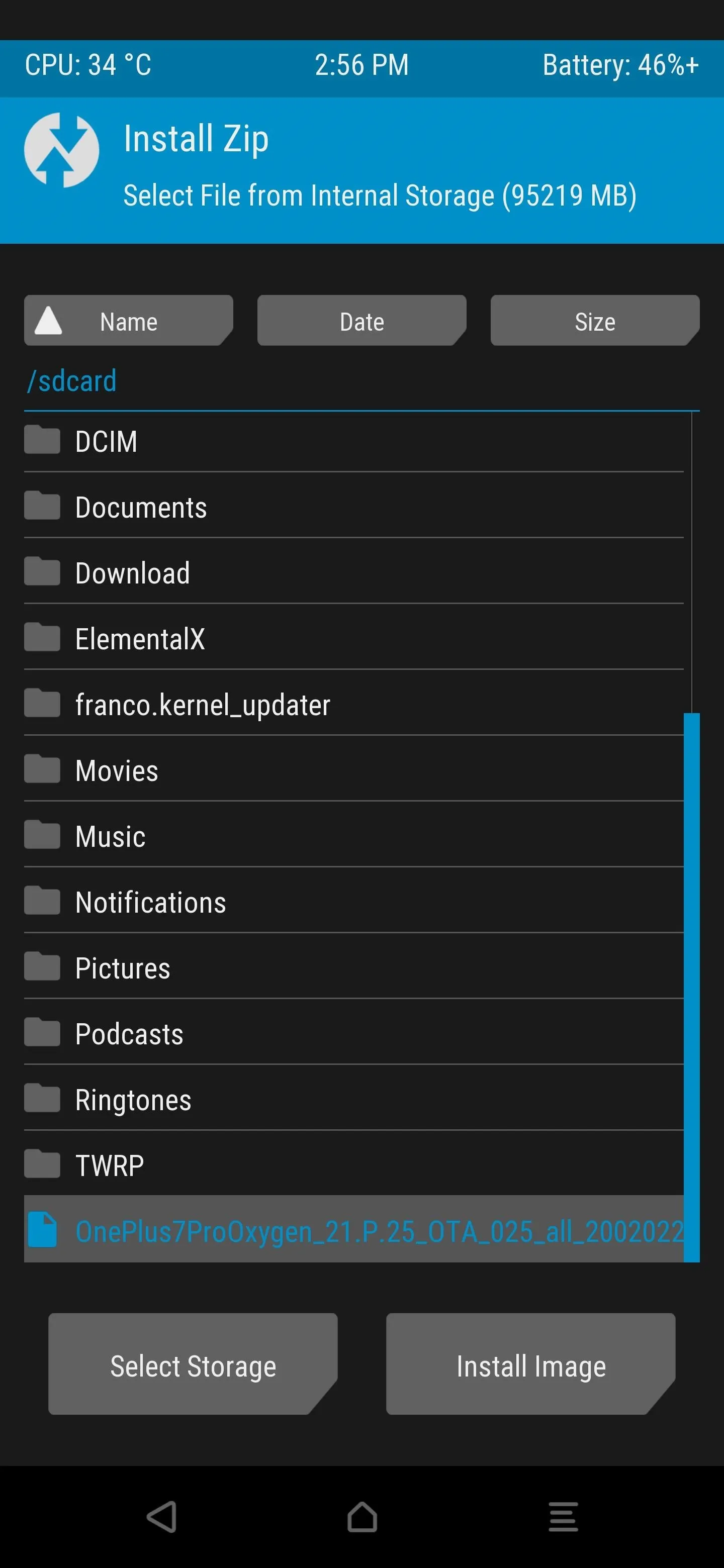Screen dimensions: 724x1568
Task: Go back with the back arrow
Action: click(x=162, y=1516)
